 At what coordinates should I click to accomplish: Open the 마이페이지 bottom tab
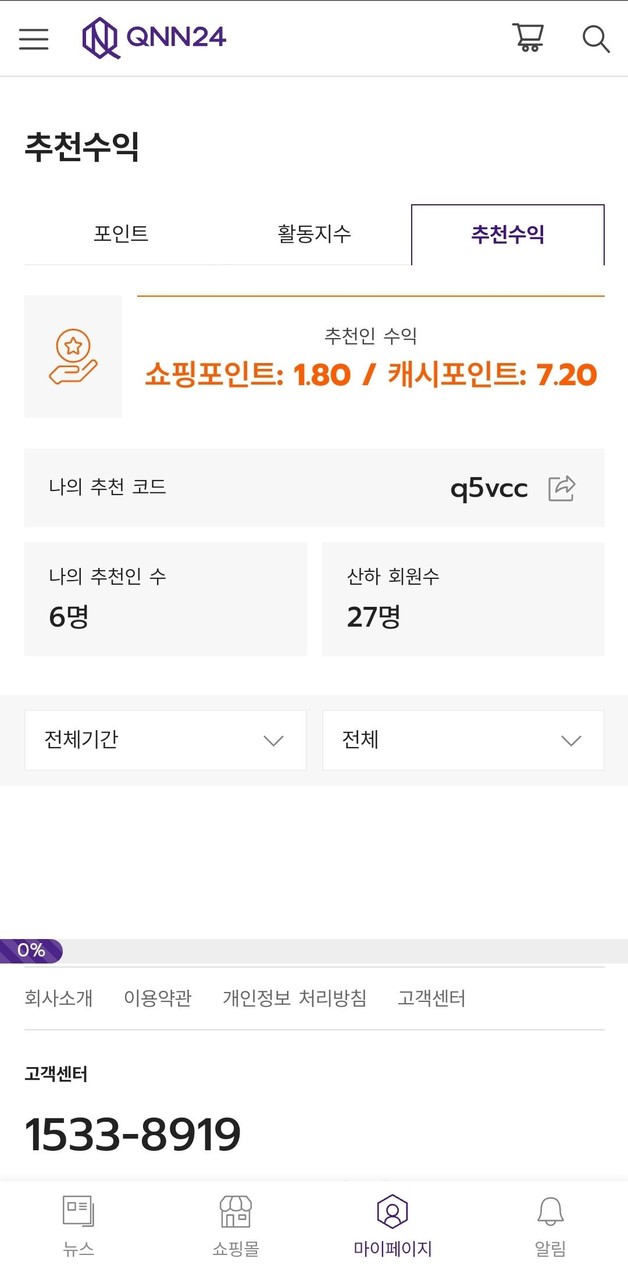click(x=392, y=1226)
